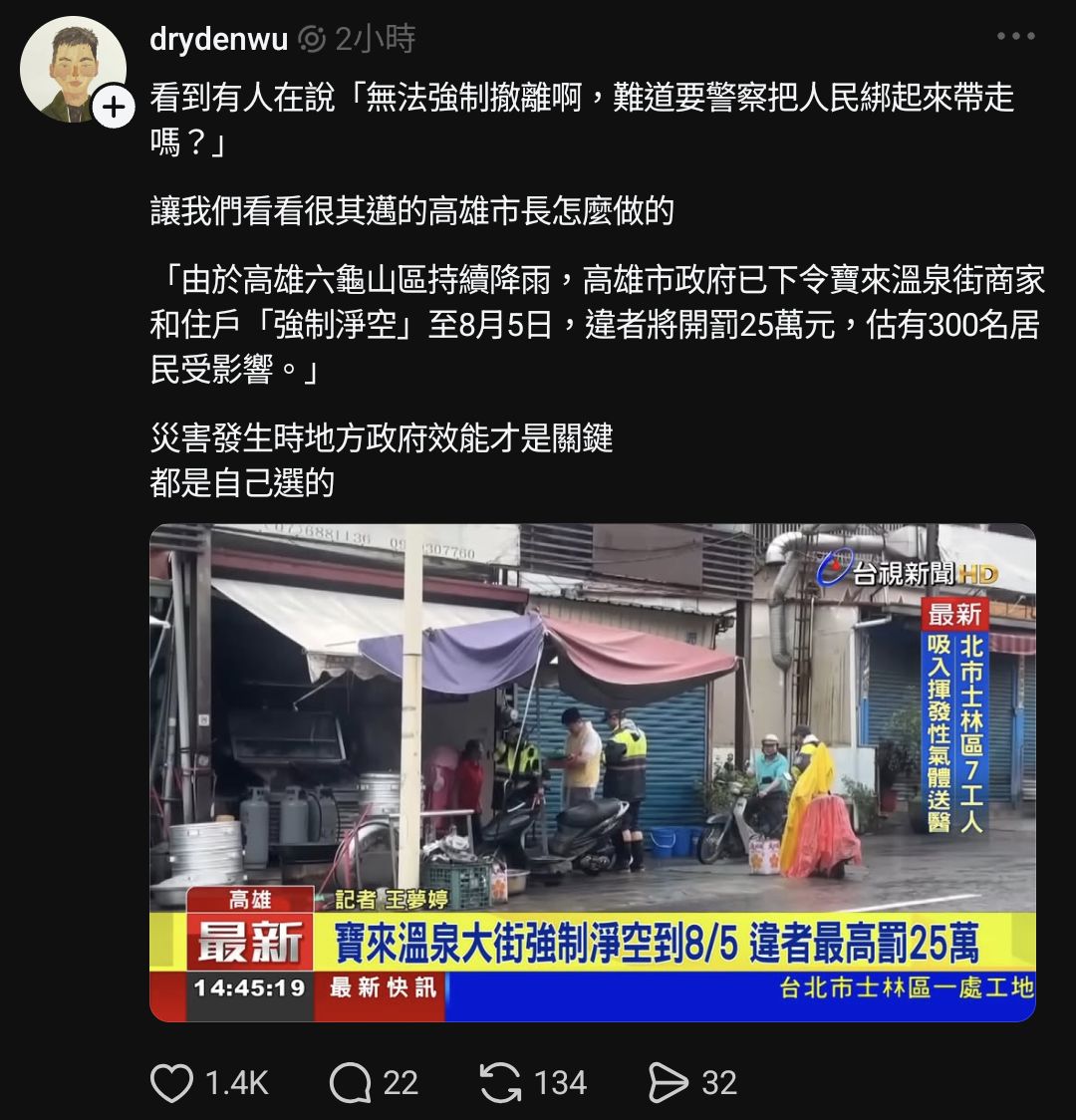Open the comments on this post
Viewport: 1076px width, 1120px height.
pyautogui.click(x=351, y=1083)
